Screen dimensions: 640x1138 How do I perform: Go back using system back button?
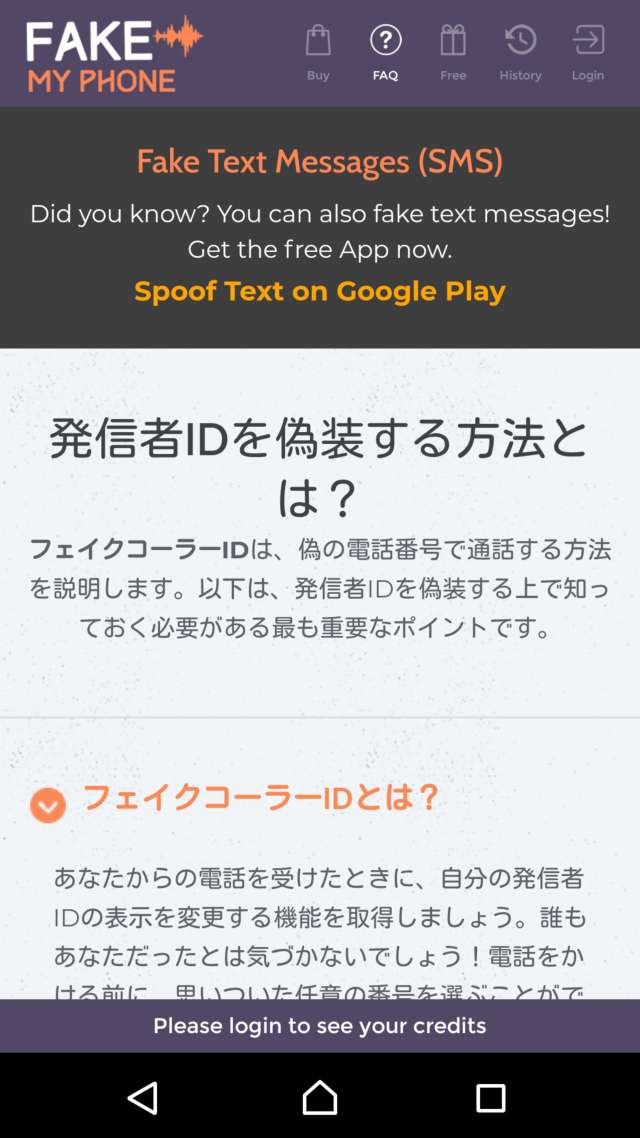[x=143, y=1098]
